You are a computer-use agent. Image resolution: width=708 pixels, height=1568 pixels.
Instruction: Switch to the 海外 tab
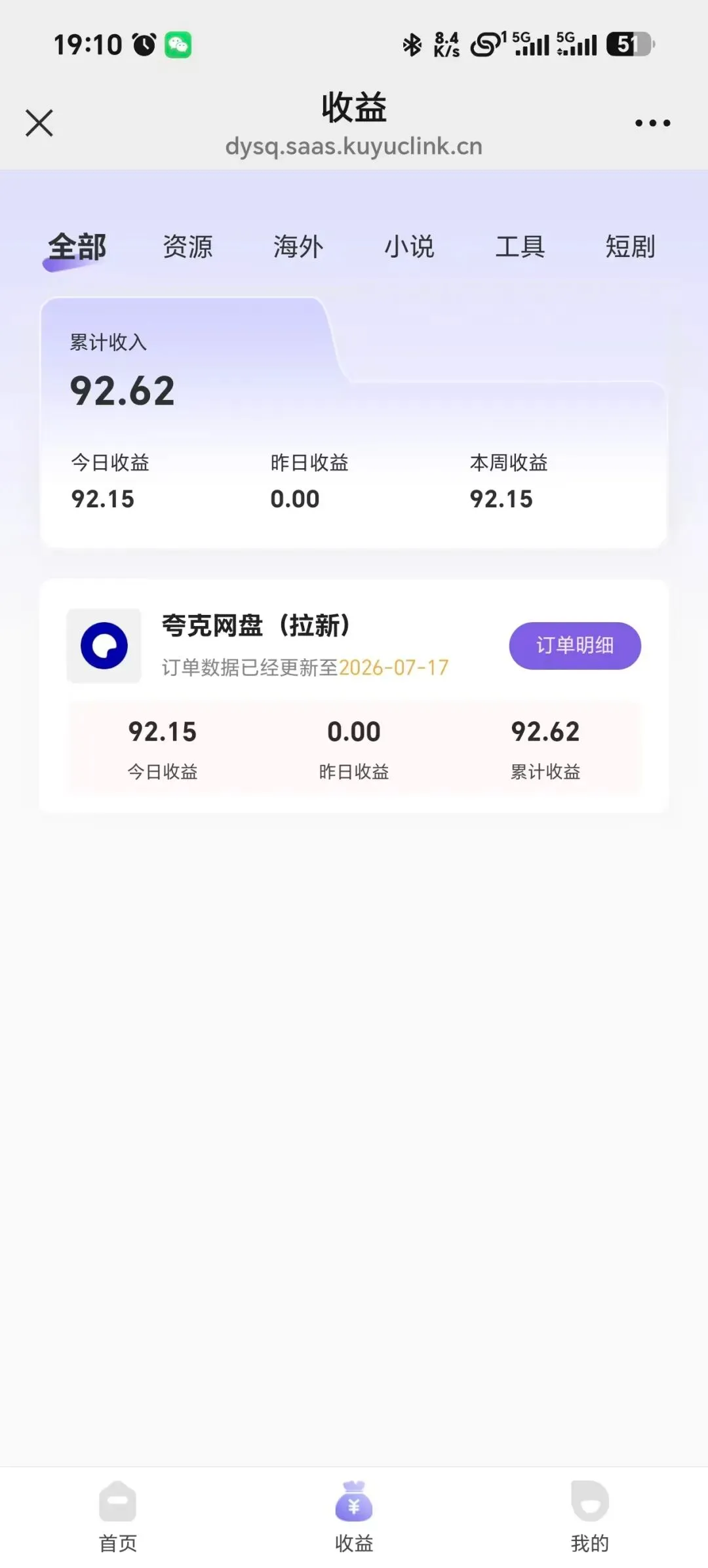pos(298,247)
